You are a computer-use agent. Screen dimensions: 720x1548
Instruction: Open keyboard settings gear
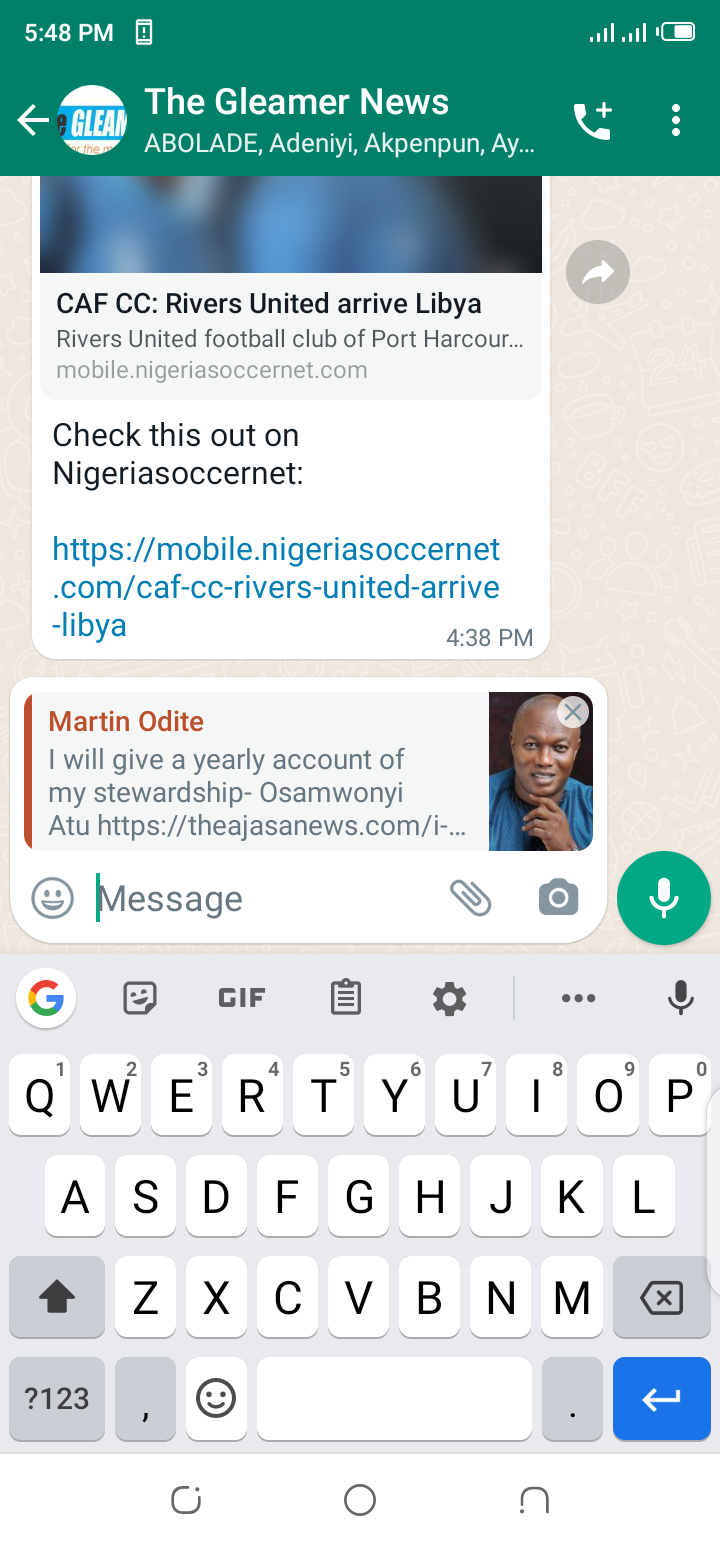click(449, 997)
